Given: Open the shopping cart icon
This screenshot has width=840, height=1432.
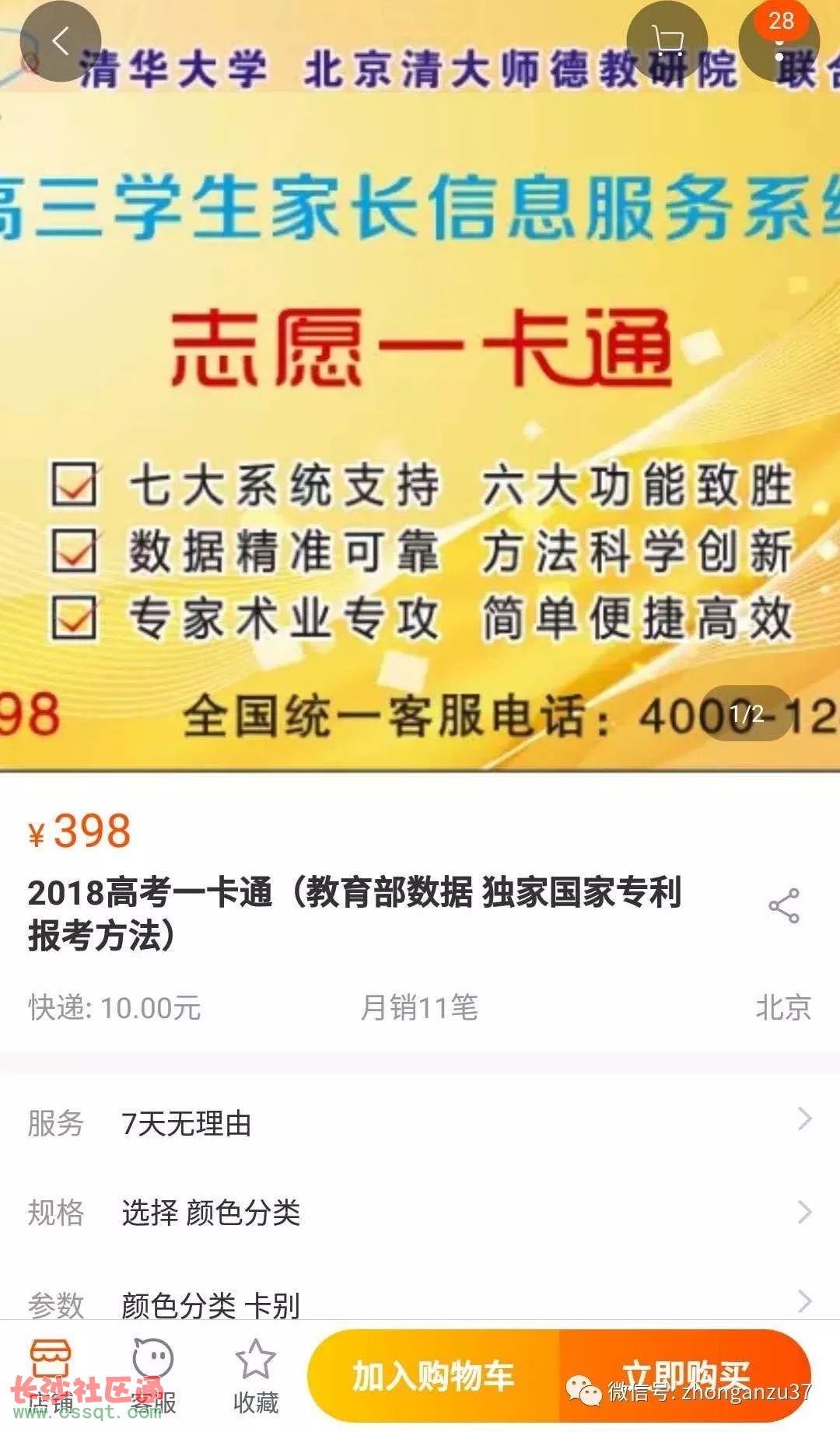Looking at the screenshot, I should (x=667, y=41).
